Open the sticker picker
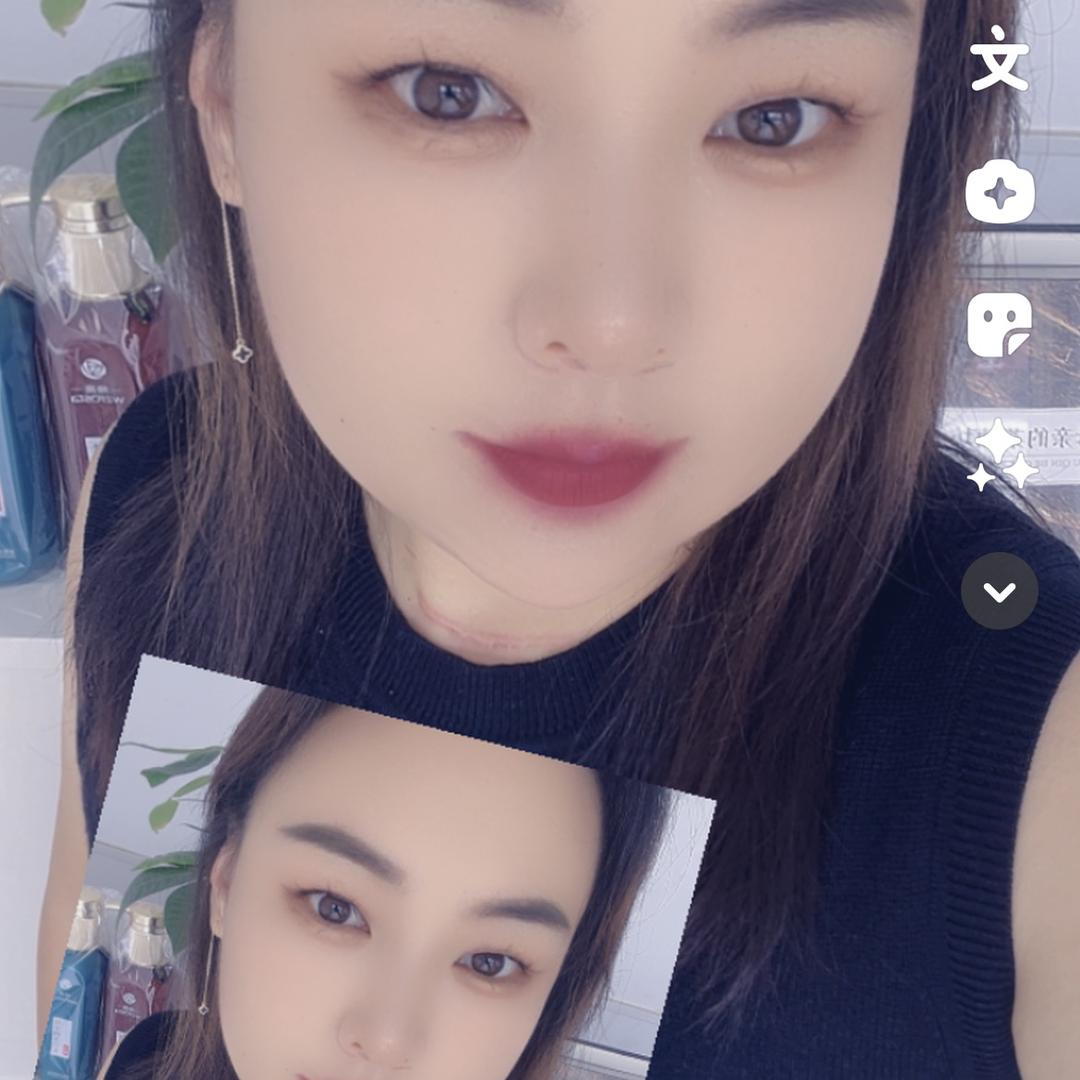Viewport: 1080px width, 1080px height. point(999,325)
